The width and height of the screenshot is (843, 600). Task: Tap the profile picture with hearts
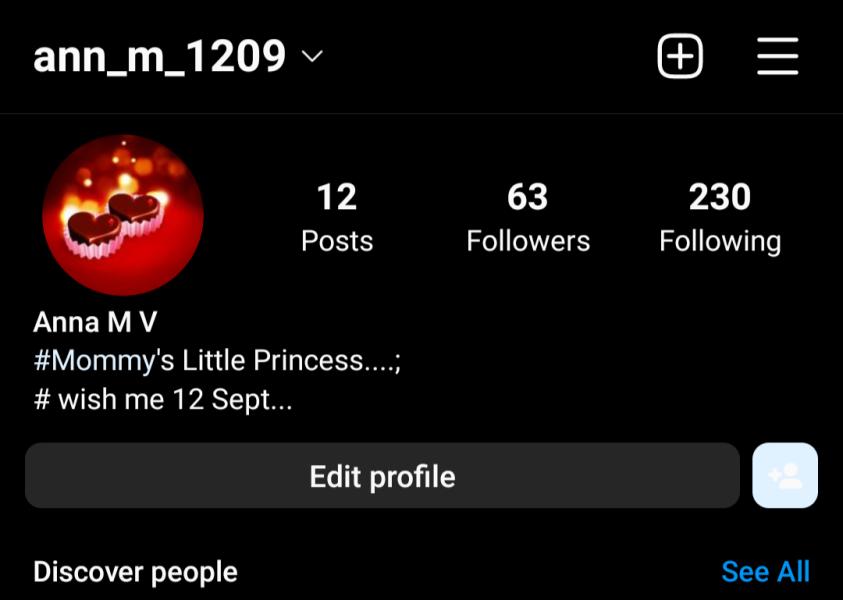pos(123,215)
